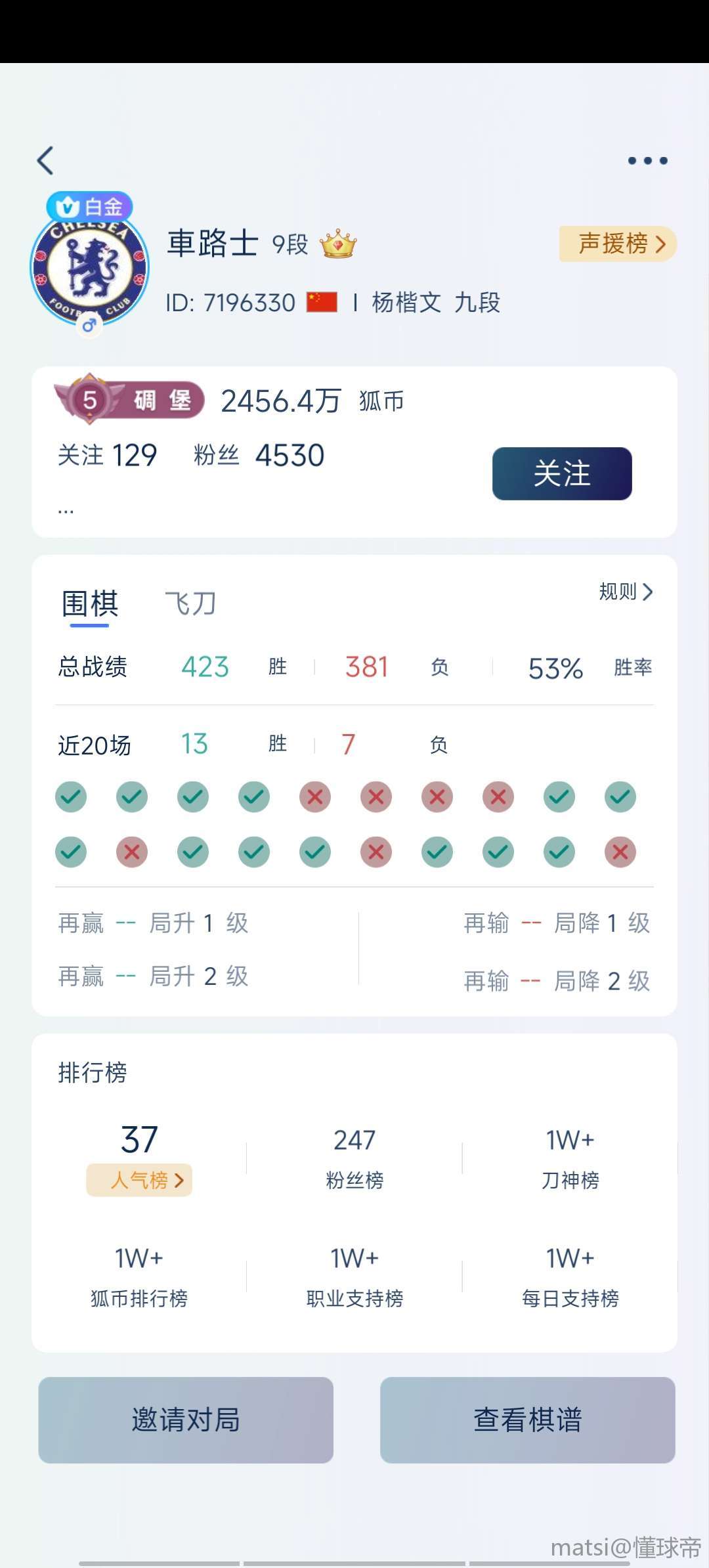View game records via 查看棋谱
The height and width of the screenshot is (1568, 709).
528,1420
